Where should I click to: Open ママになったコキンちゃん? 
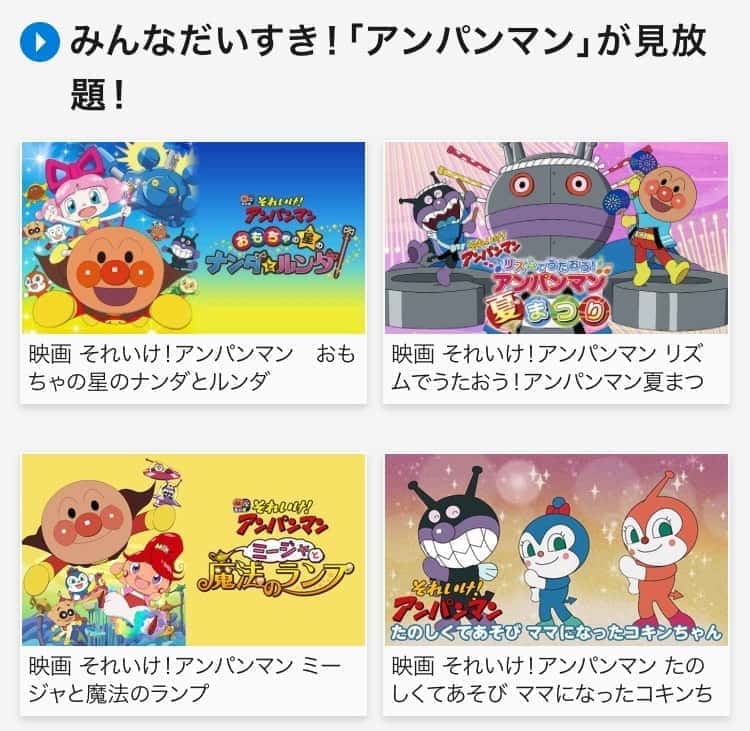(x=556, y=550)
